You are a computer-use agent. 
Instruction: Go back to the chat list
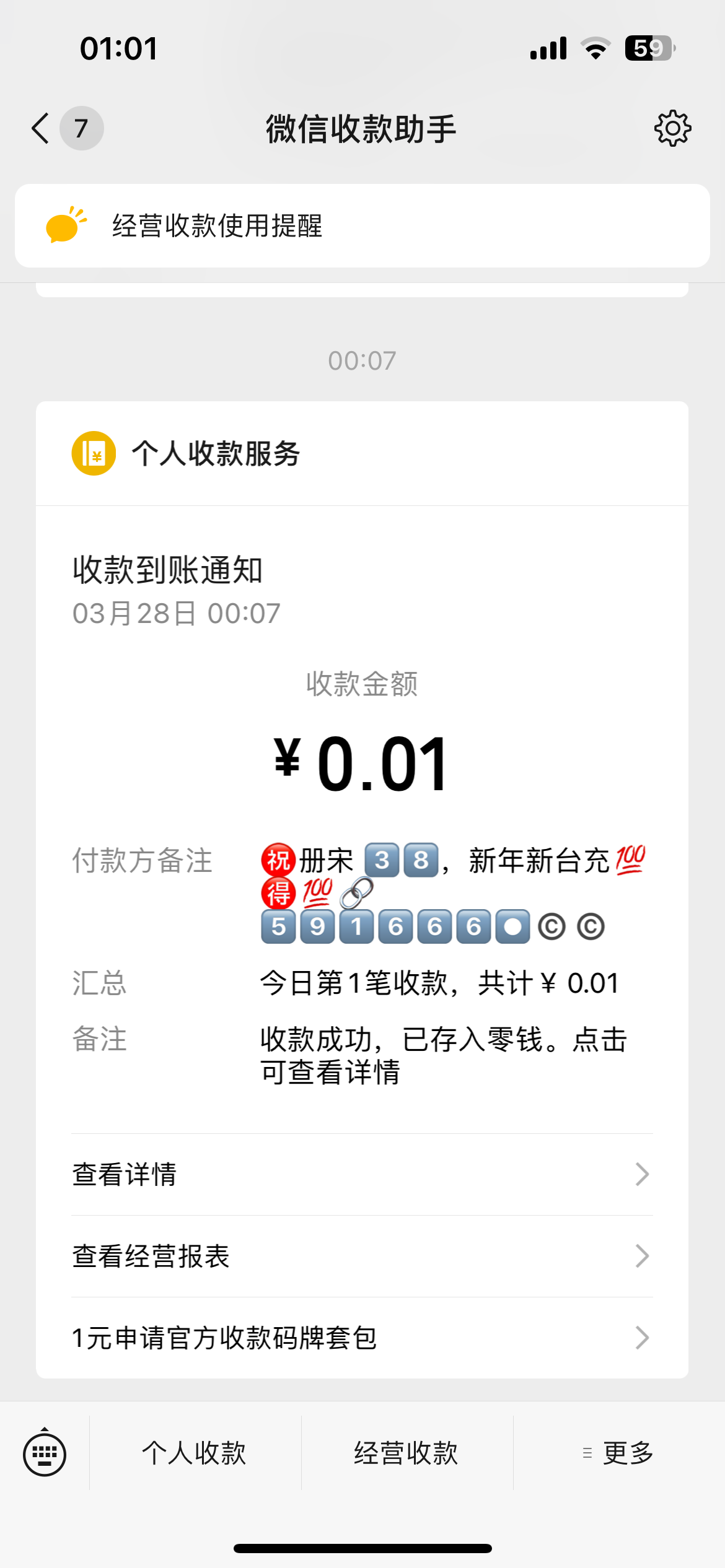[42, 129]
